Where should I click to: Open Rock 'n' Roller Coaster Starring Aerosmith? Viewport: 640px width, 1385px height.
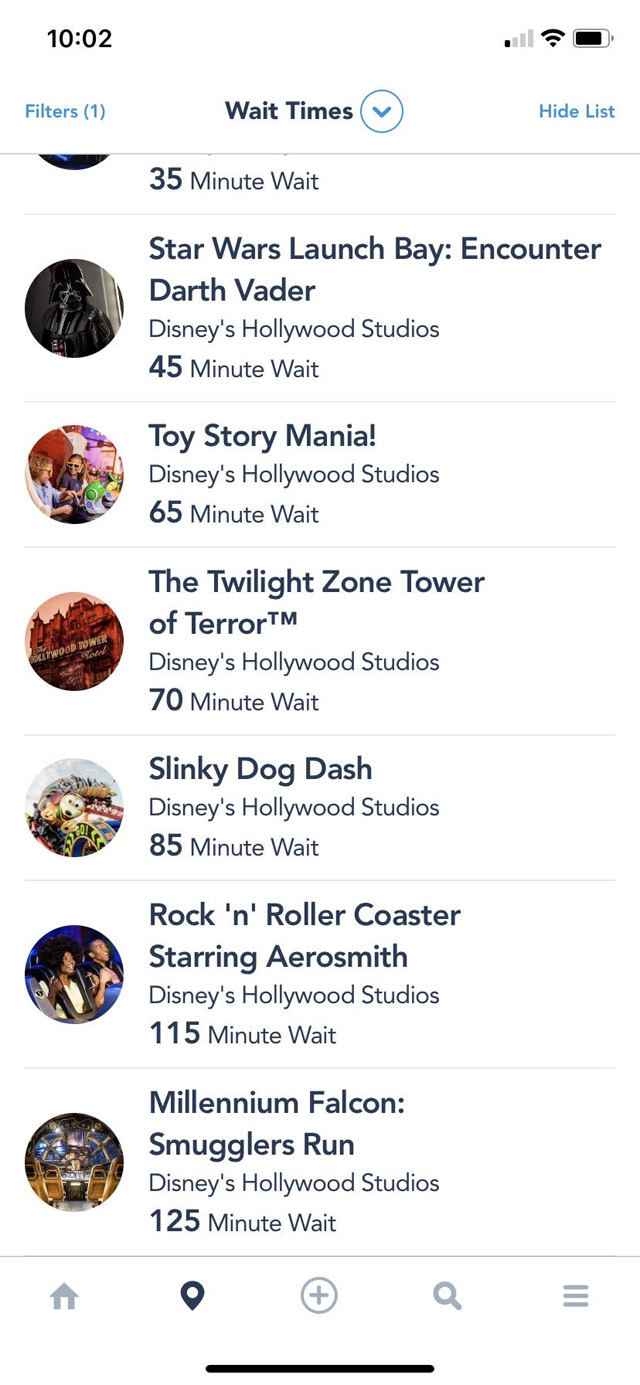(x=320, y=974)
